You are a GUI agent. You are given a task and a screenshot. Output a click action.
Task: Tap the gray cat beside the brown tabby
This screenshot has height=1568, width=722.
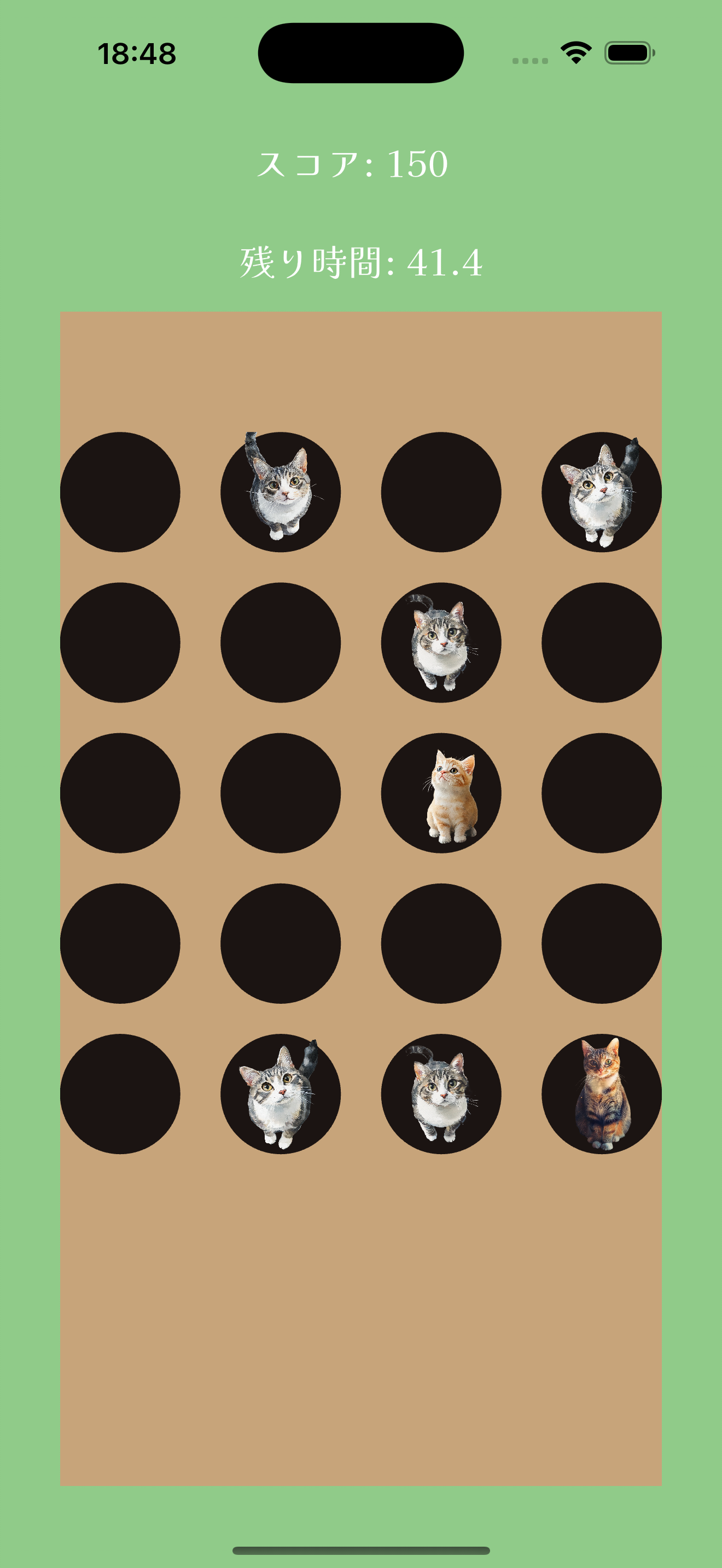(x=441, y=1094)
